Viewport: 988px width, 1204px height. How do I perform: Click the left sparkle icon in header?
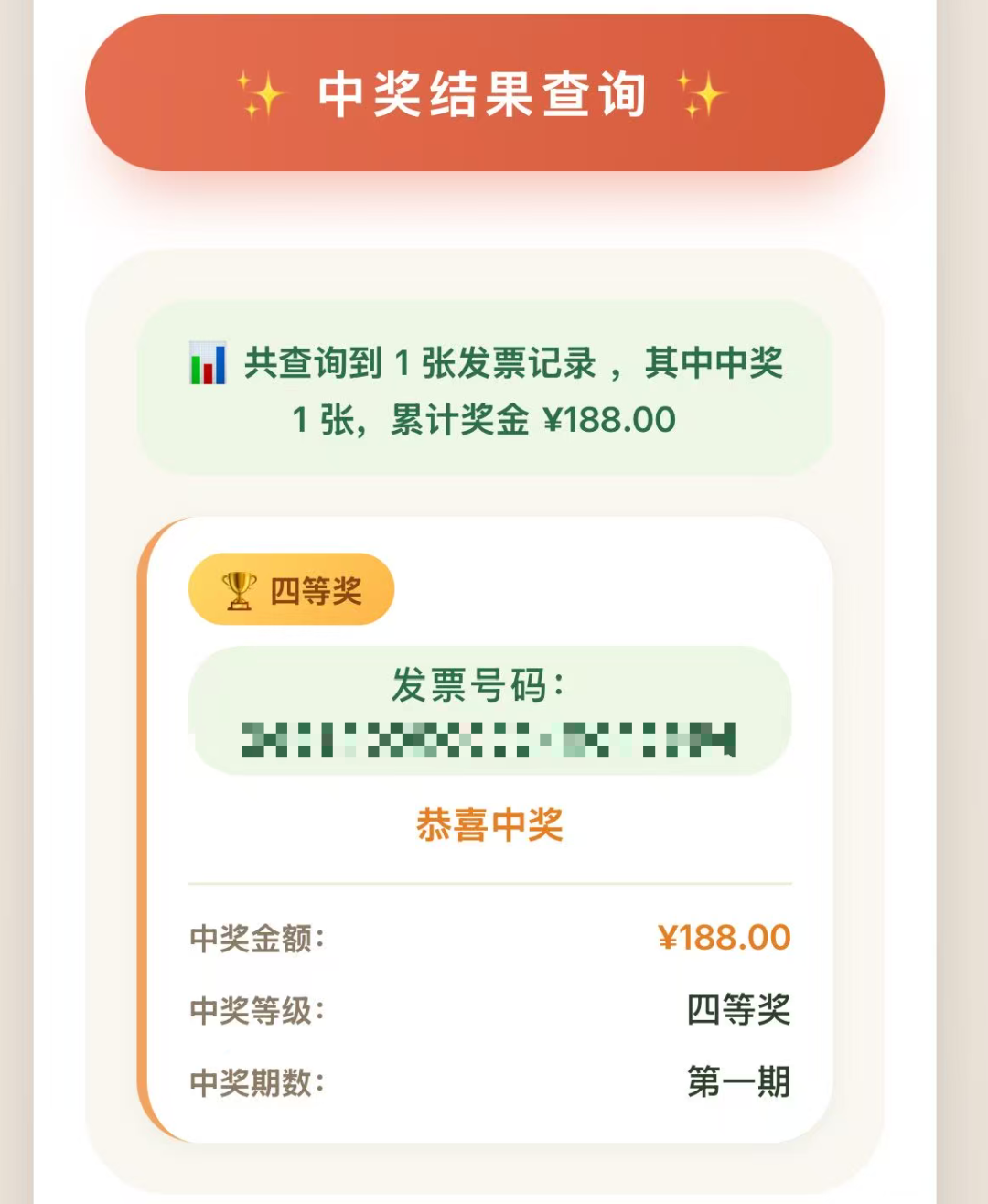tap(261, 94)
